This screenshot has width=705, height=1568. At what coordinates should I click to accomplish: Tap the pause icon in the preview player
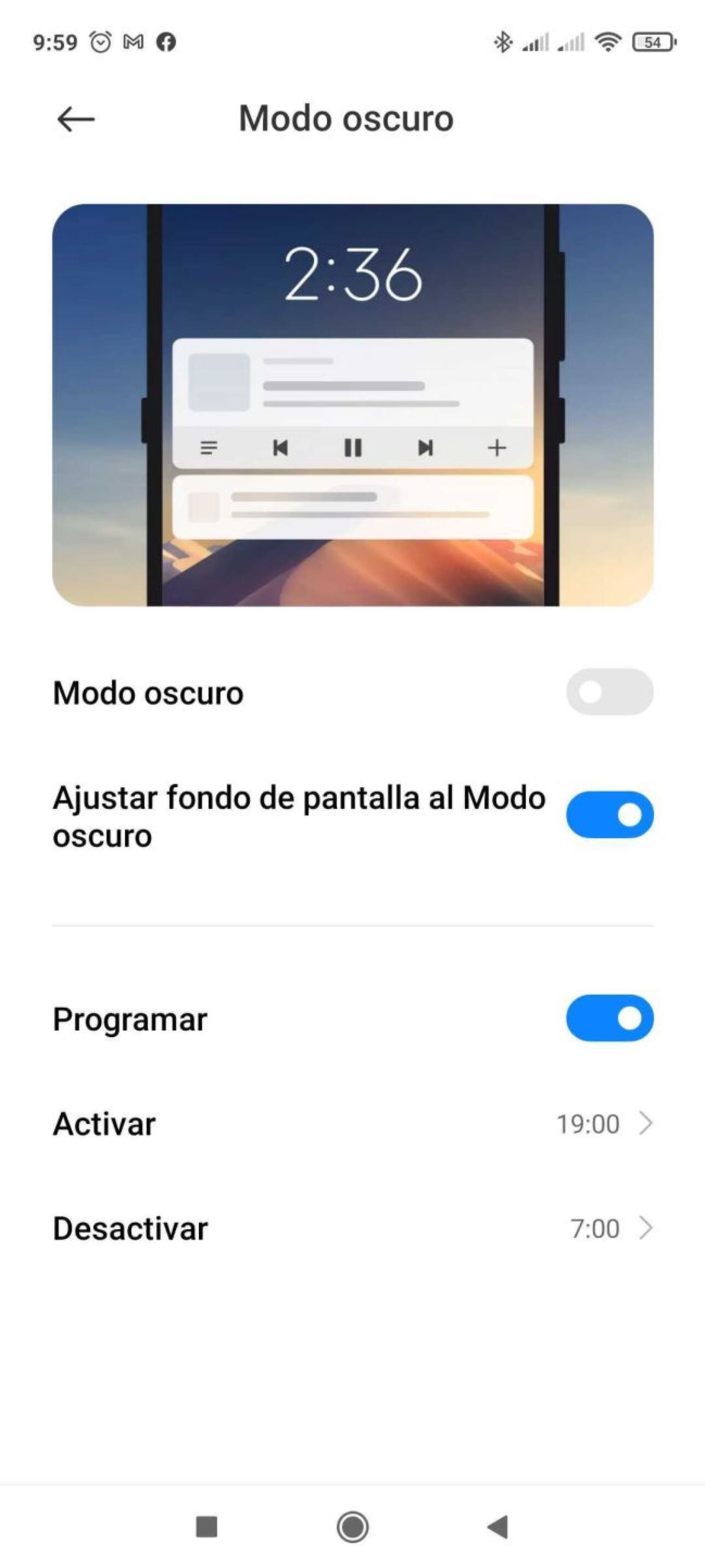(x=352, y=448)
